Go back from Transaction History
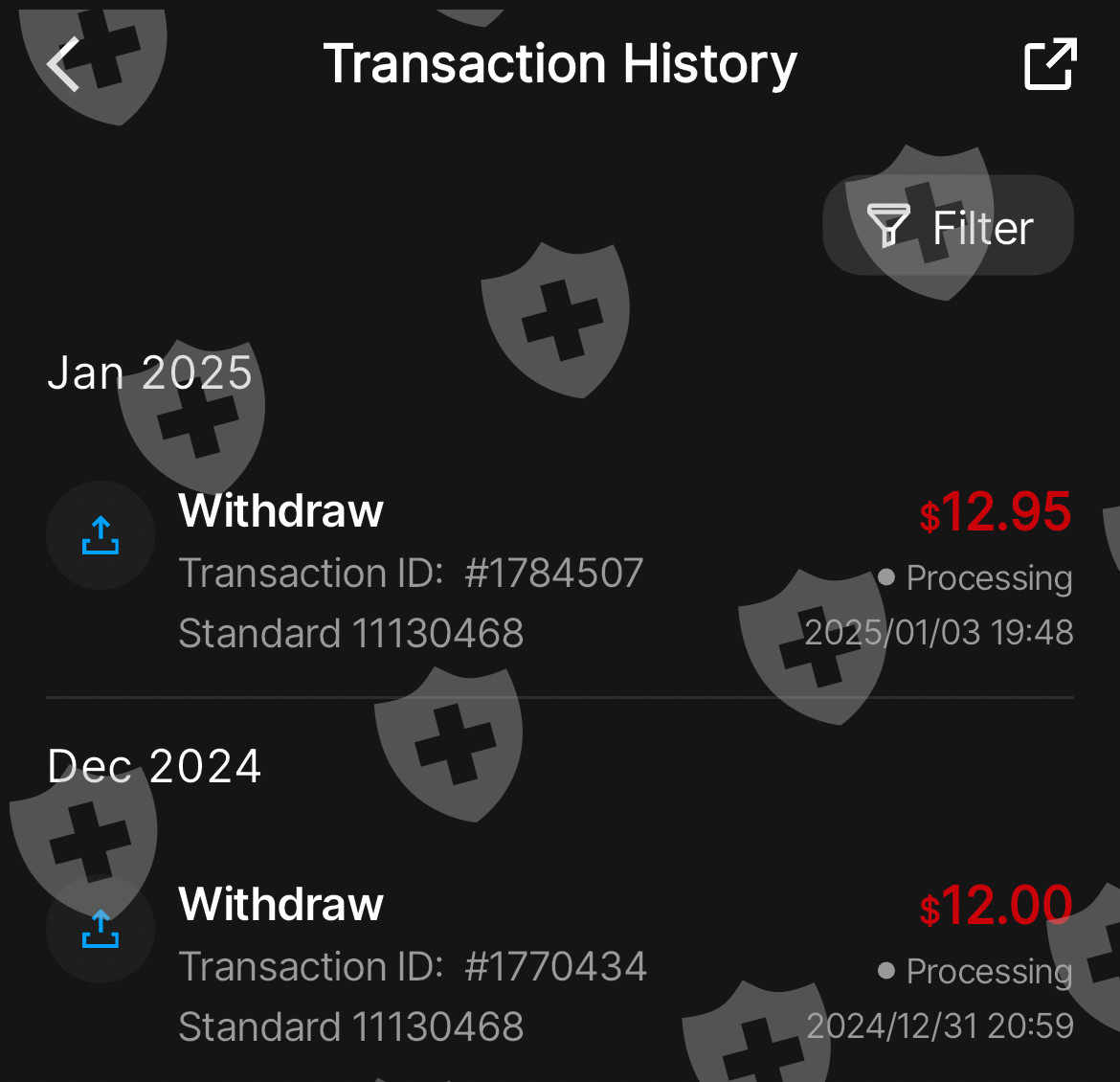Image resolution: width=1120 pixels, height=1082 pixels. coord(63,64)
